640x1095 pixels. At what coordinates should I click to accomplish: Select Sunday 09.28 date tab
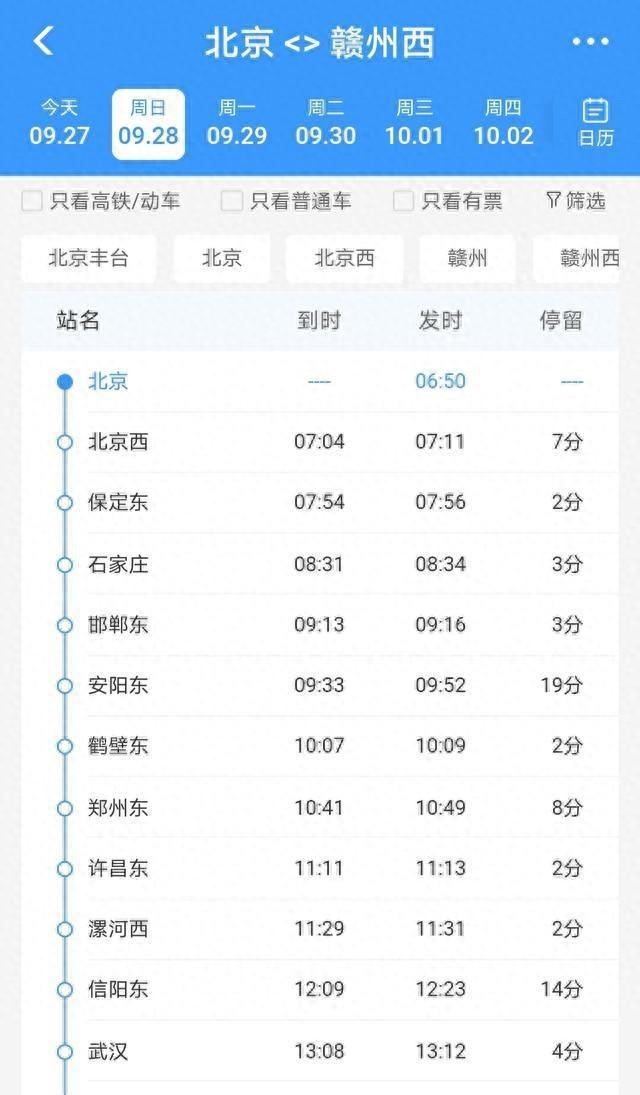click(148, 123)
